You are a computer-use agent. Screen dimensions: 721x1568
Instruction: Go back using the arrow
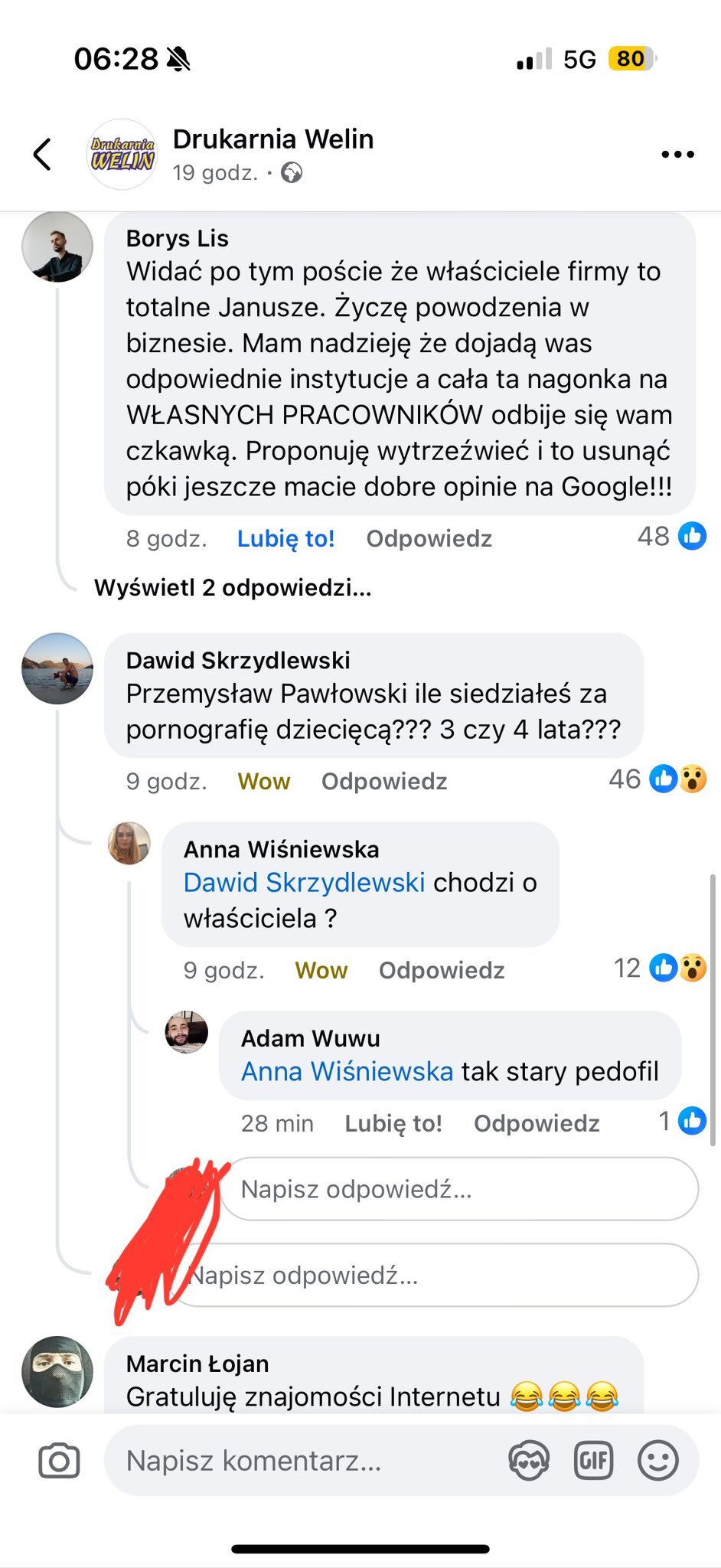coord(43,155)
